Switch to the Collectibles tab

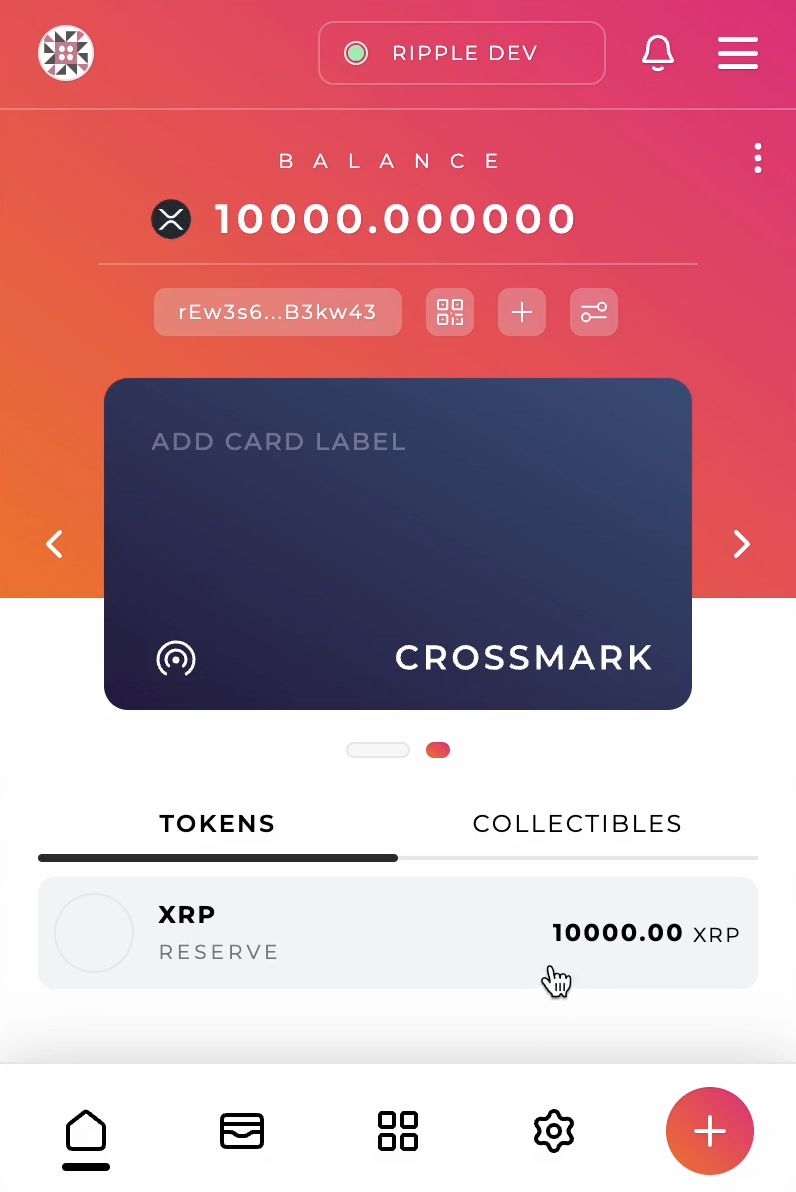577,824
